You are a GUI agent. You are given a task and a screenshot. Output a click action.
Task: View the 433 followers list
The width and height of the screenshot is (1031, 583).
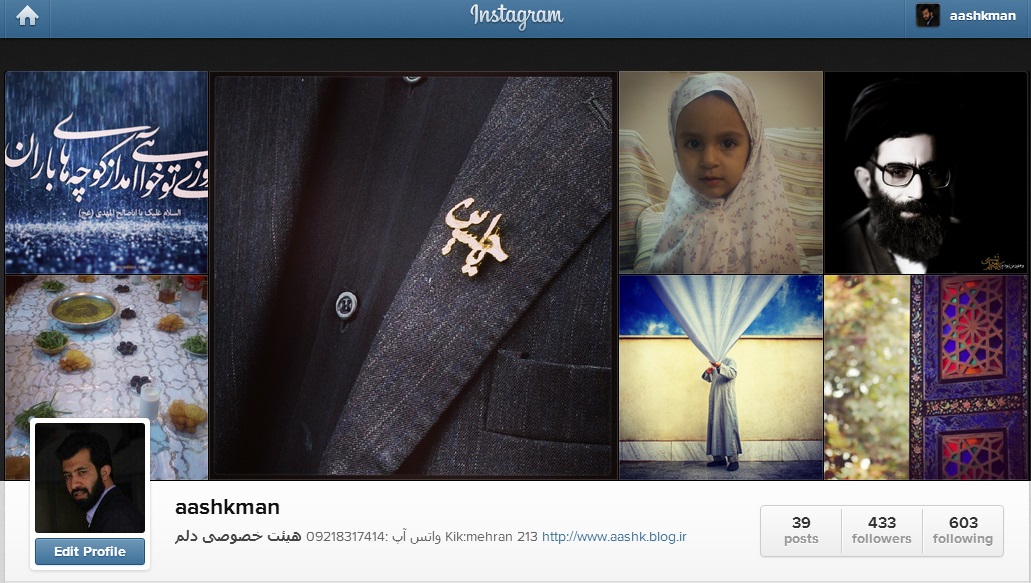(881, 530)
